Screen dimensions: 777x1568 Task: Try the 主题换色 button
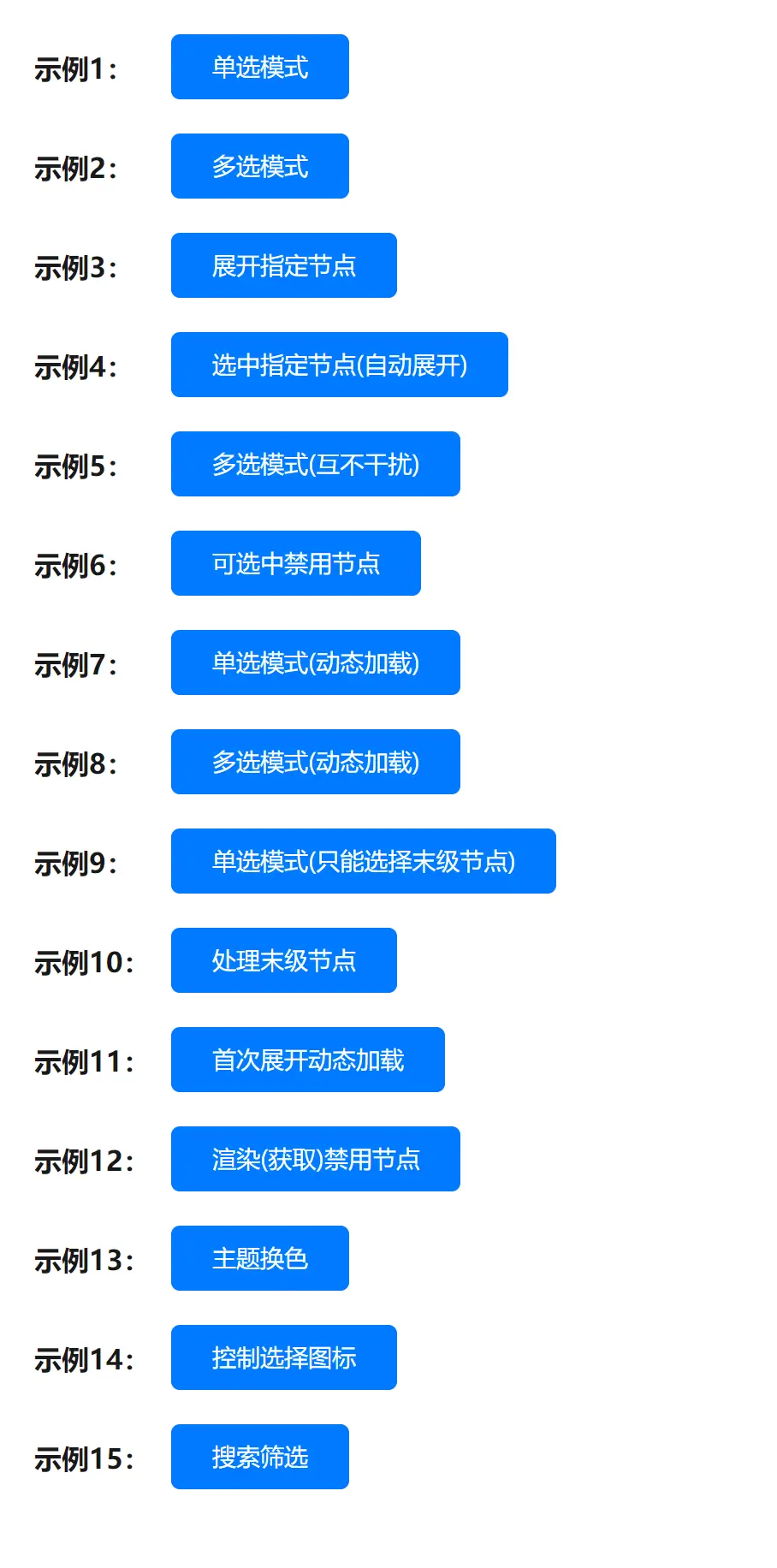click(x=260, y=1258)
